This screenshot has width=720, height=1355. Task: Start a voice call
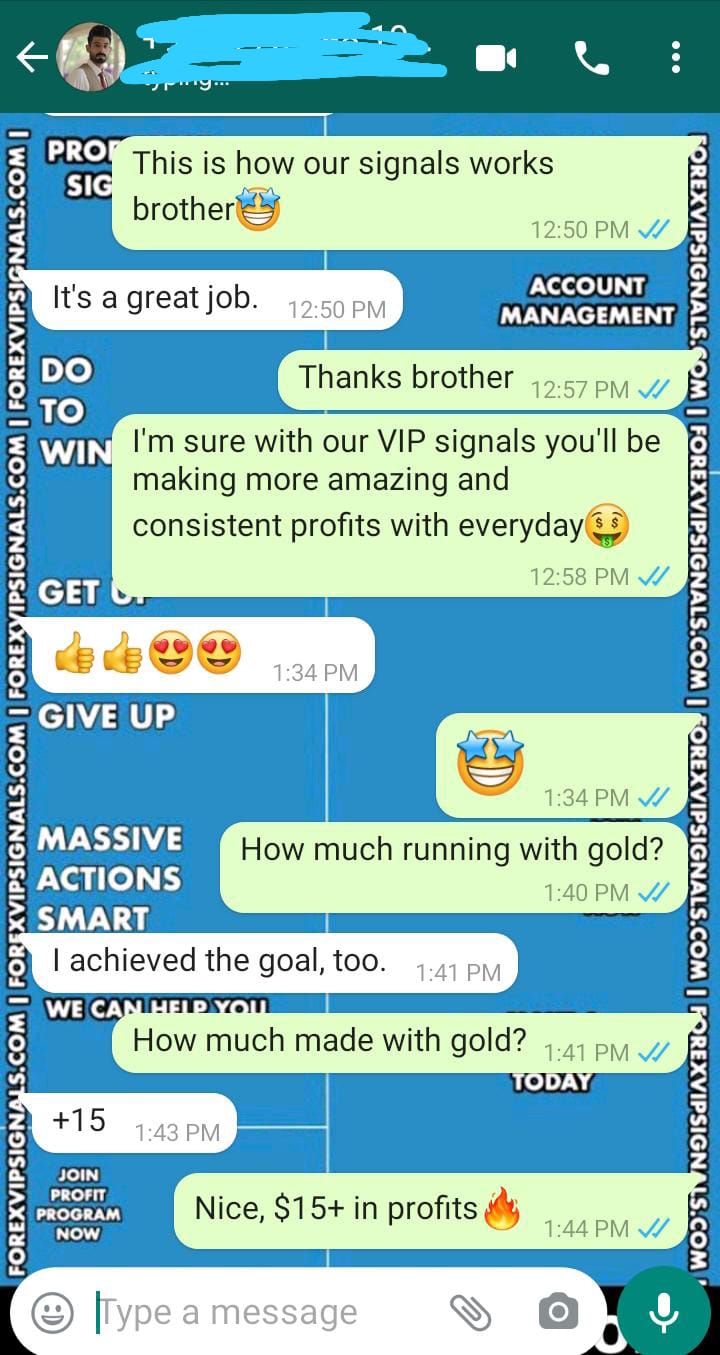[x=592, y=59]
